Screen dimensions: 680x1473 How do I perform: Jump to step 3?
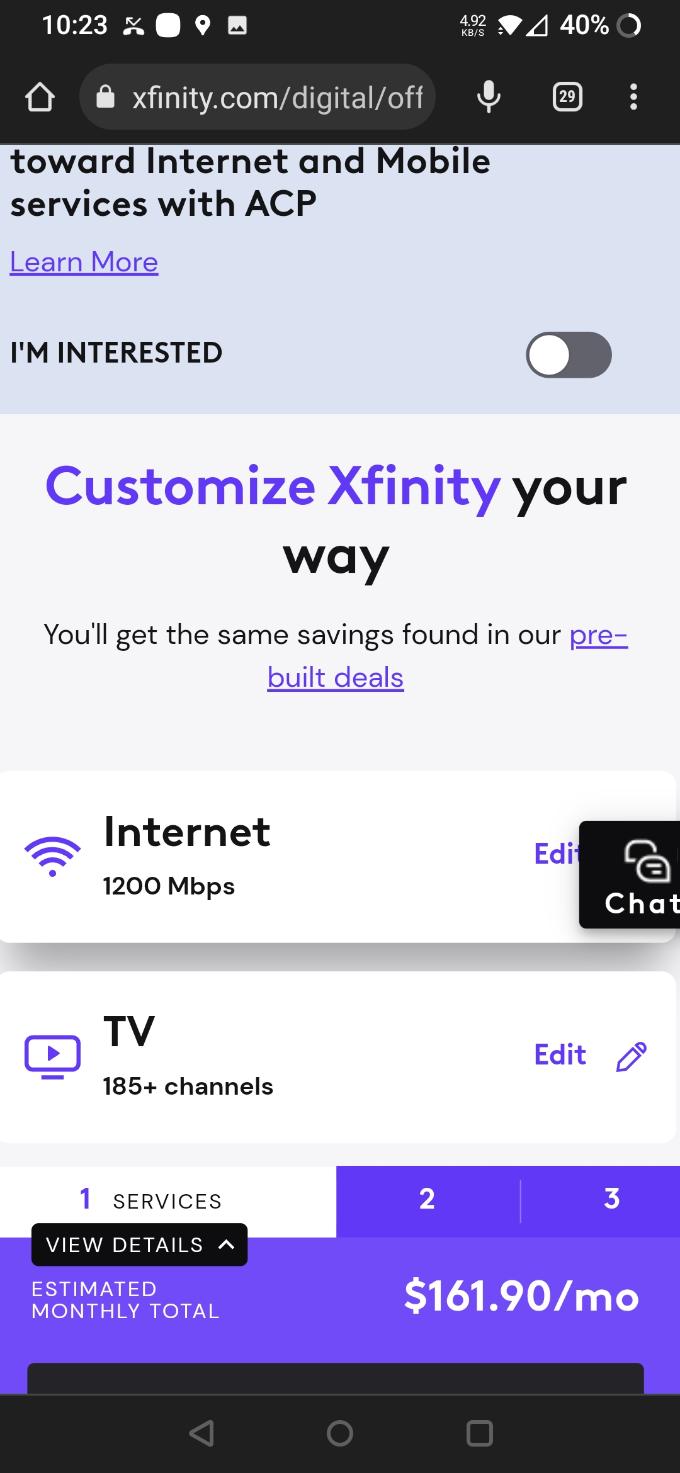611,1199
